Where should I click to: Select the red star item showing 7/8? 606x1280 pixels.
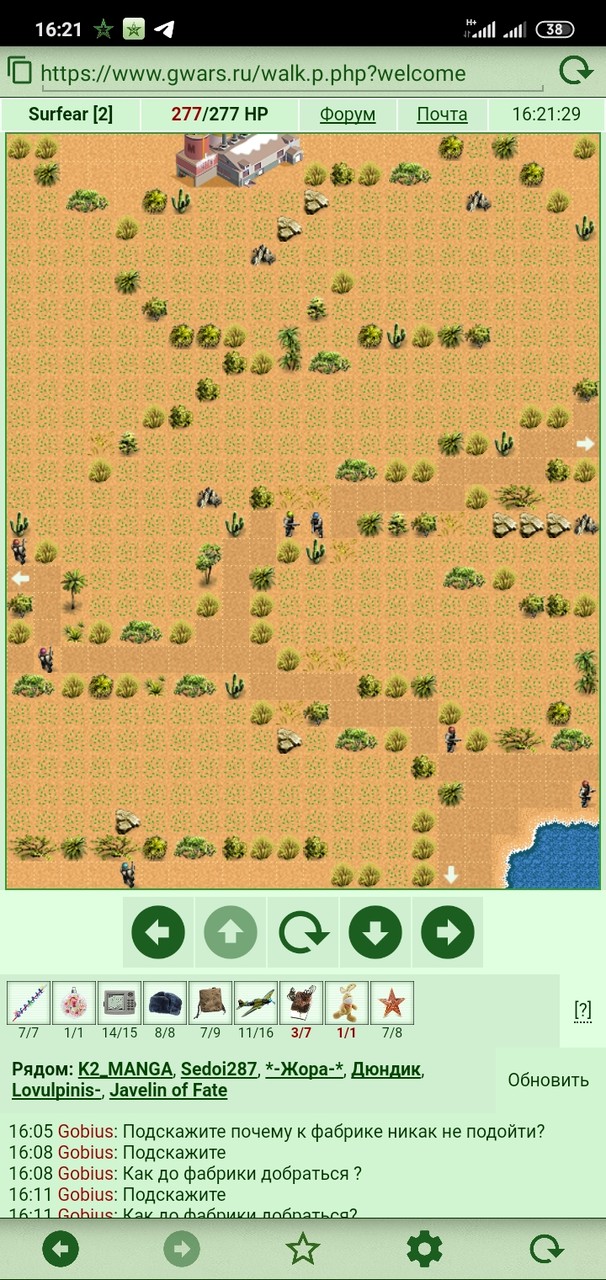(392, 1003)
